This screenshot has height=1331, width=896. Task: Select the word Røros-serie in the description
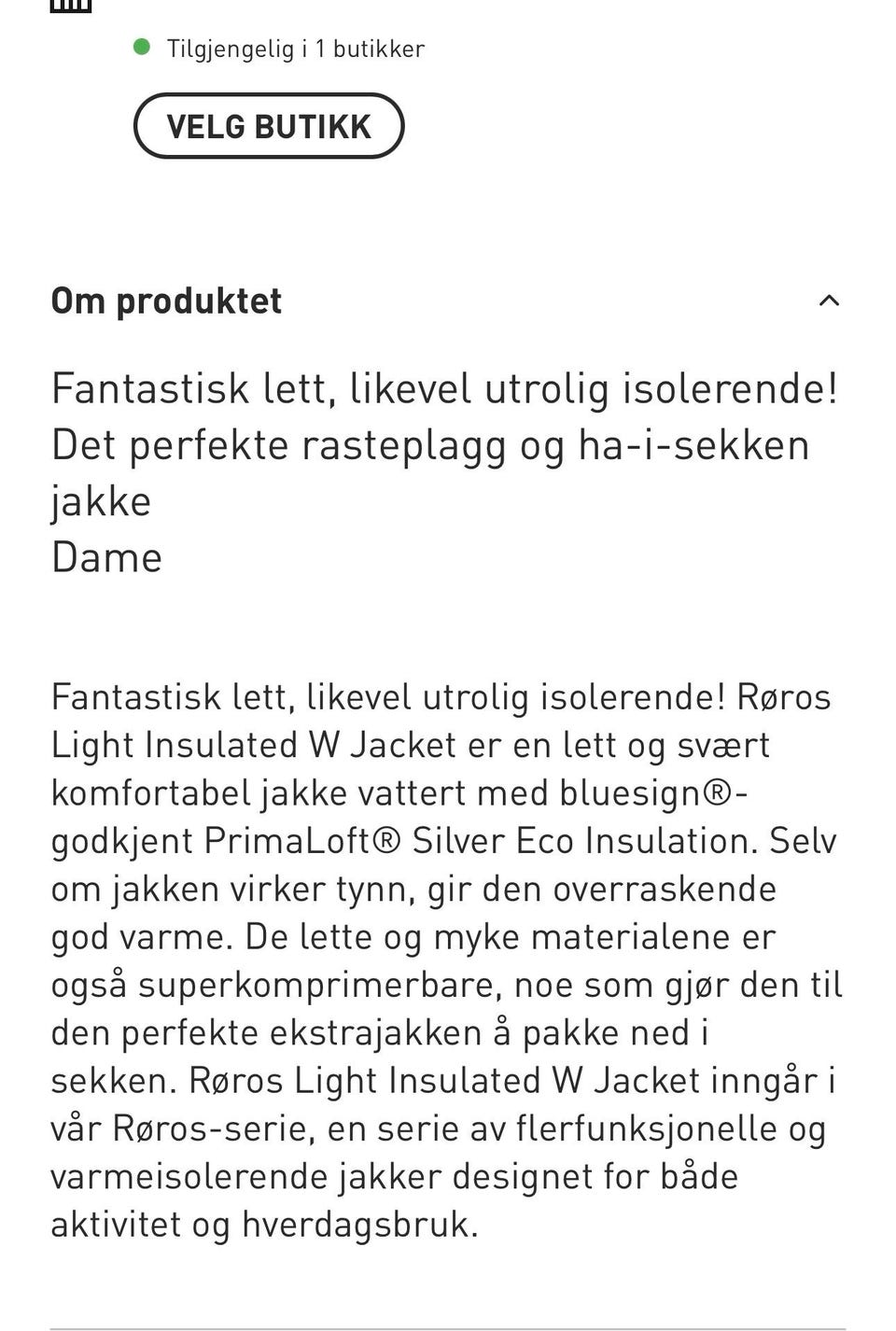tap(210, 1128)
